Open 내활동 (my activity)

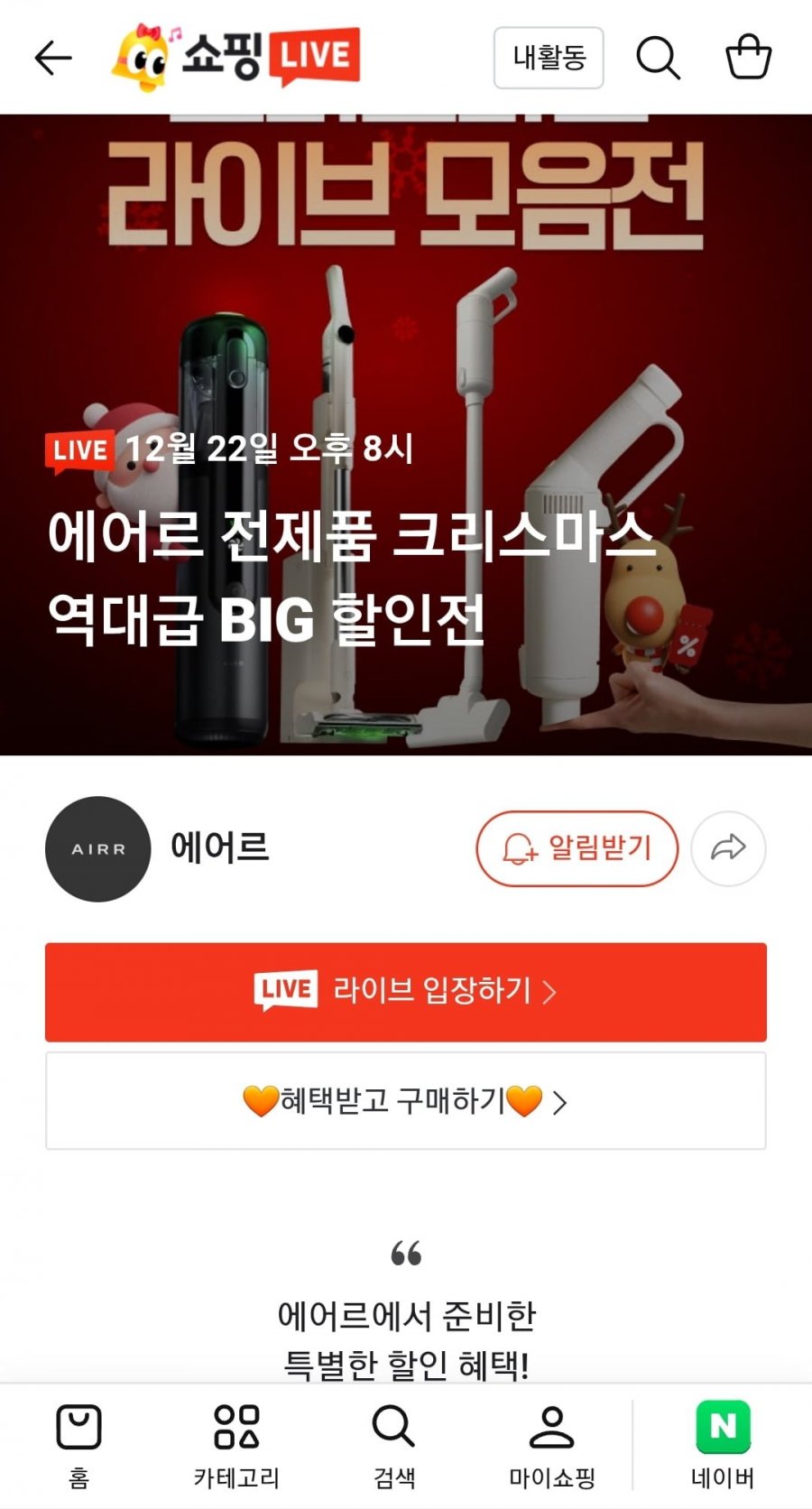click(x=549, y=59)
